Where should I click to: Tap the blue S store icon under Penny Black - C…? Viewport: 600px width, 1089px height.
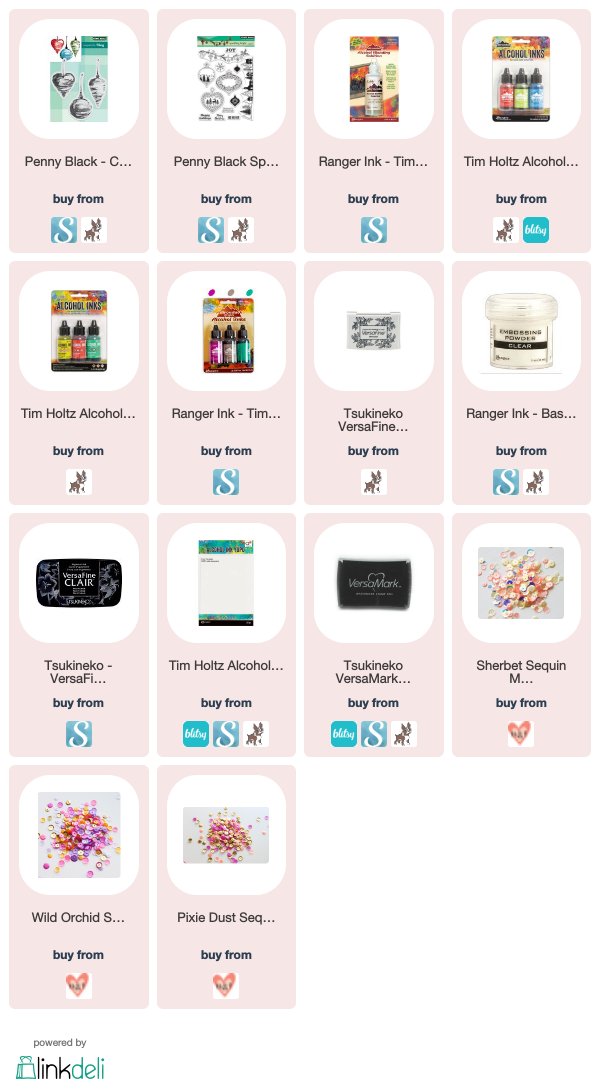[x=64, y=230]
